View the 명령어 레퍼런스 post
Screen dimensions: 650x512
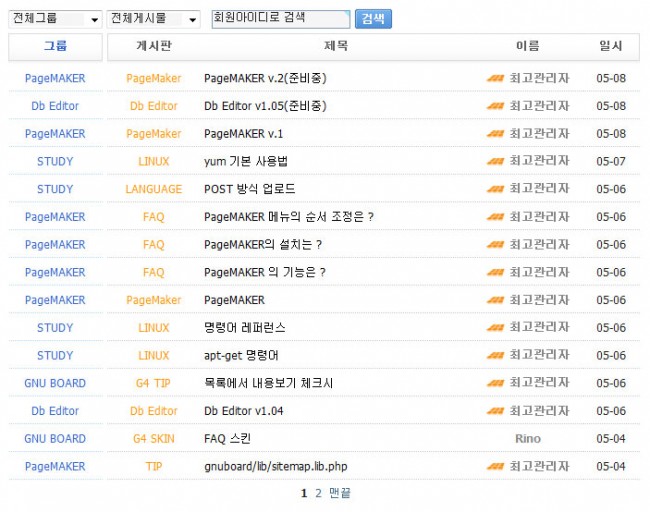pyautogui.click(x=244, y=328)
